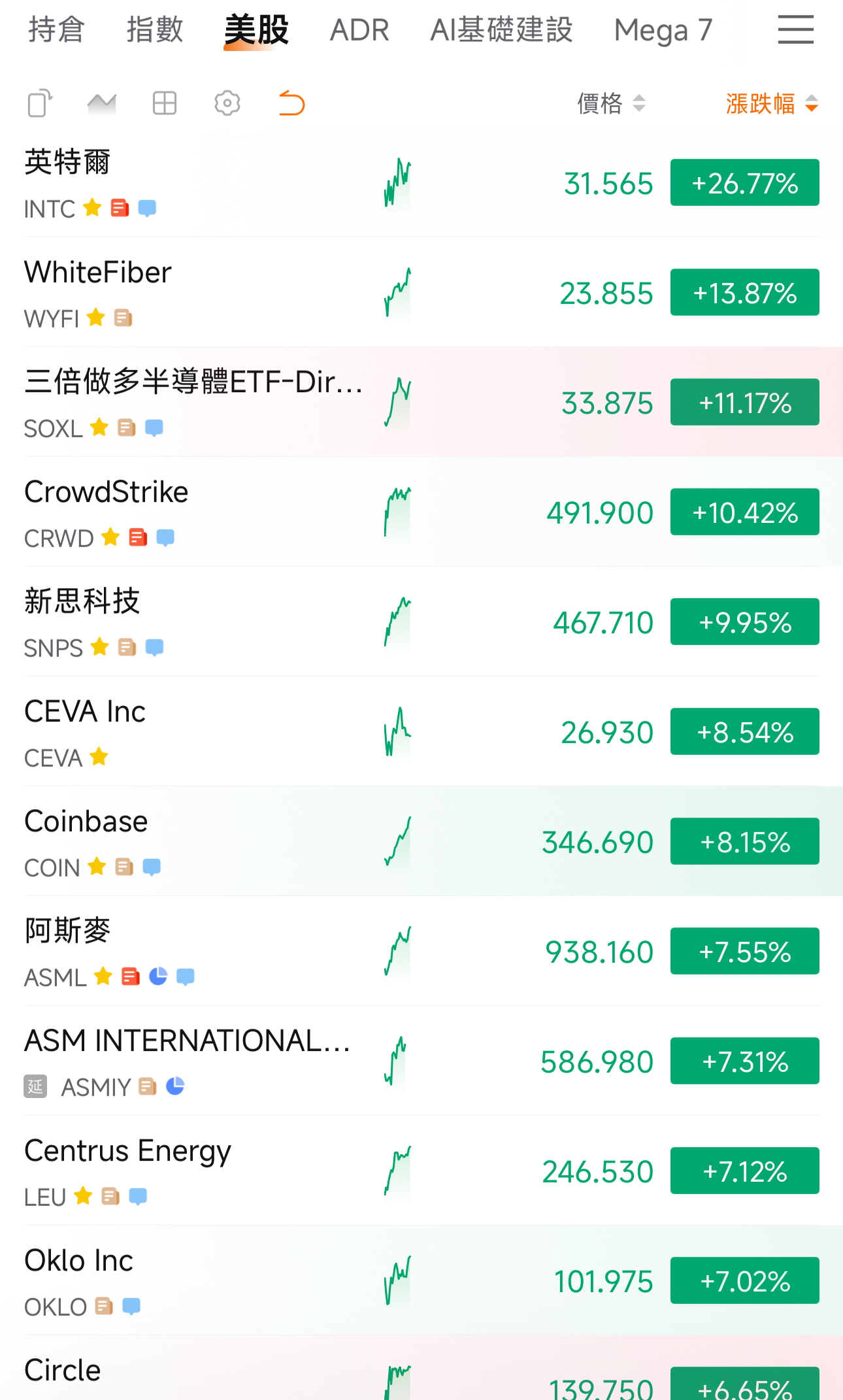Select the 新思科技 SNPS row
This screenshot has height=1400, width=843.
click(196, 622)
